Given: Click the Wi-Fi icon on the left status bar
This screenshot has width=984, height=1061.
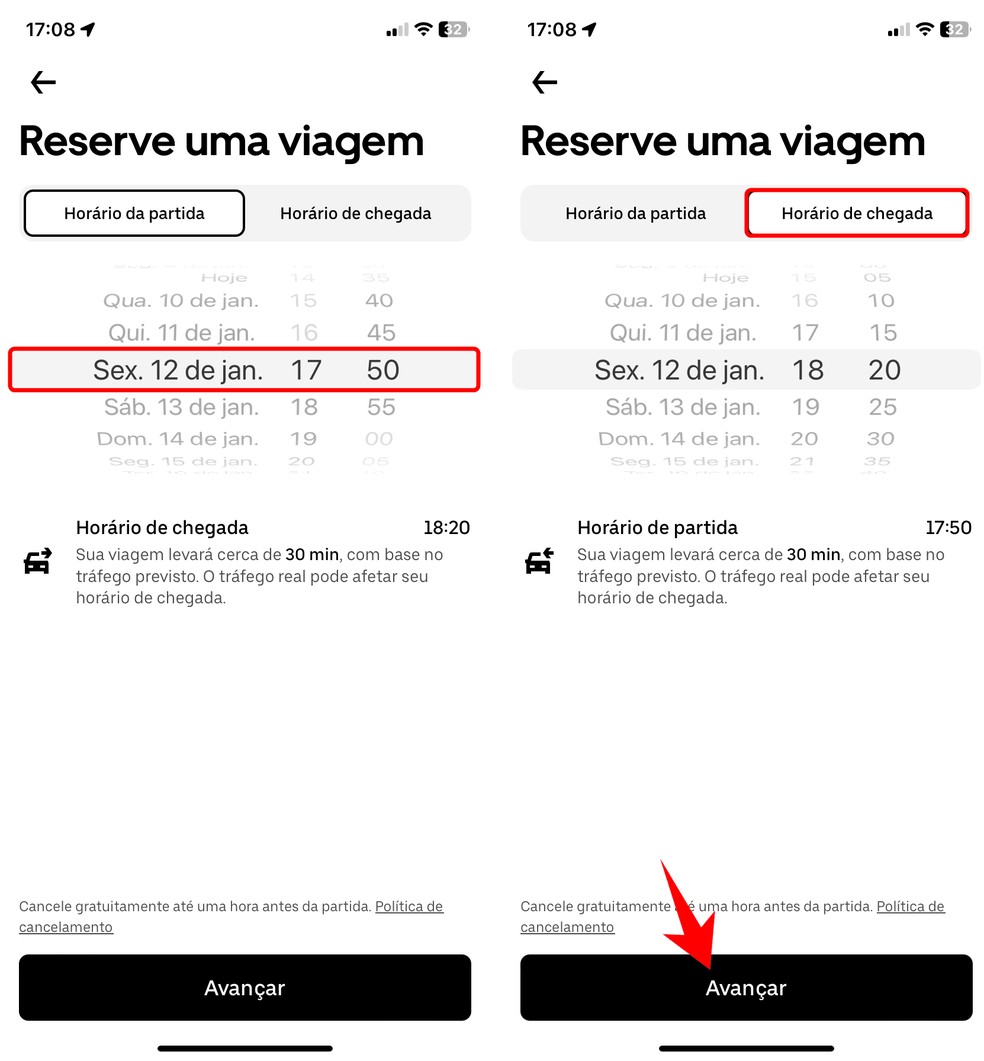Looking at the screenshot, I should tap(425, 29).
